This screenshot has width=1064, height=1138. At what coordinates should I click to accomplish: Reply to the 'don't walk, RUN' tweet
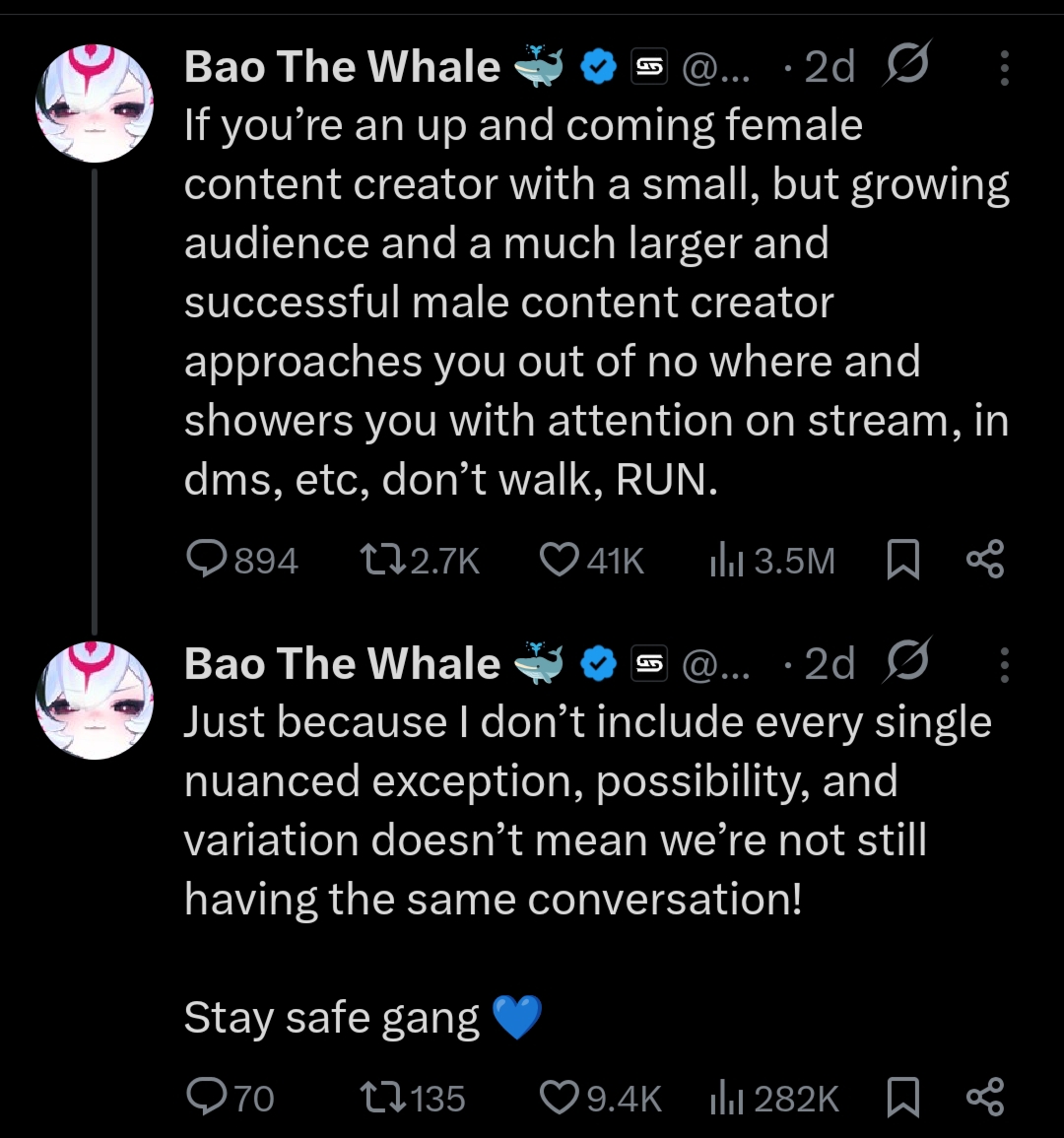click(x=208, y=560)
